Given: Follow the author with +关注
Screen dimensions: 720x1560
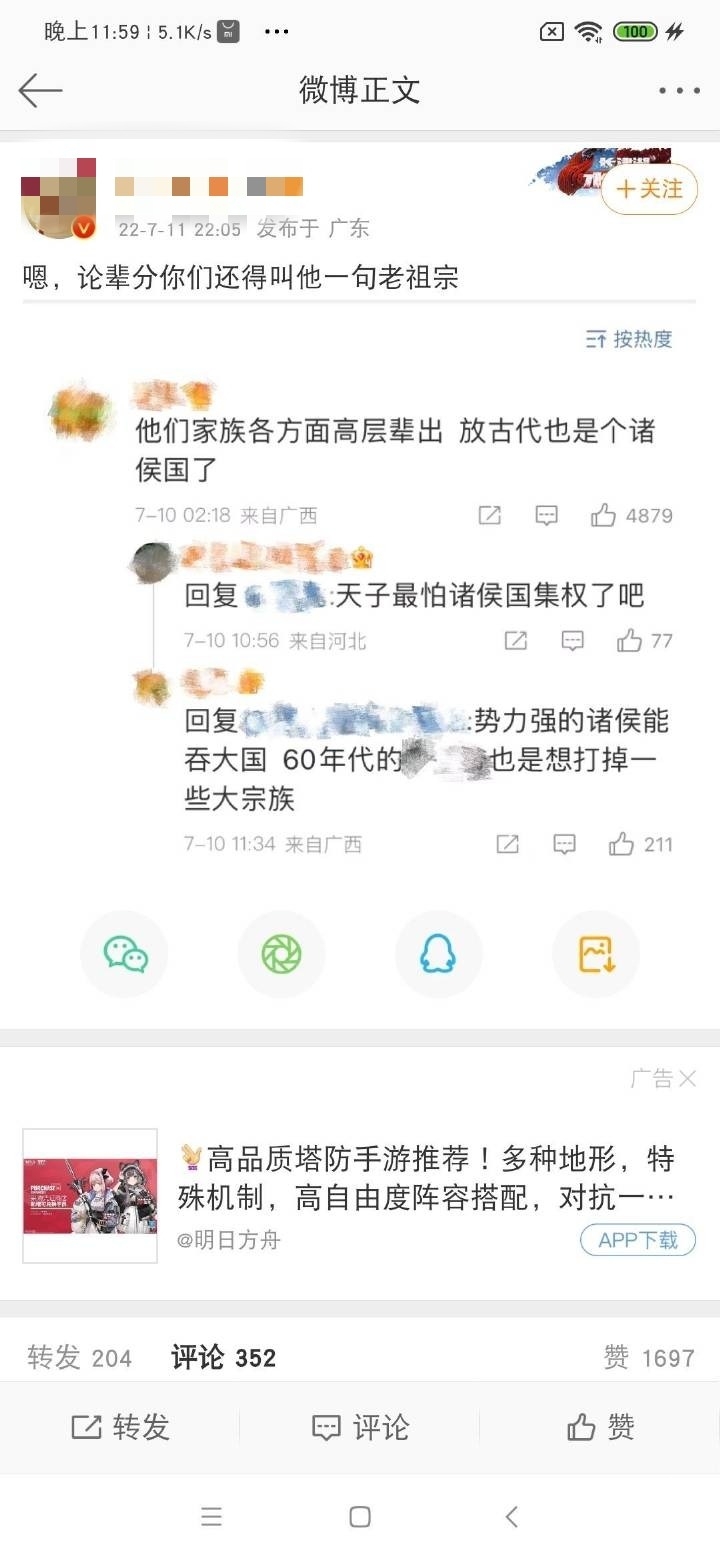Looking at the screenshot, I should tap(649, 189).
